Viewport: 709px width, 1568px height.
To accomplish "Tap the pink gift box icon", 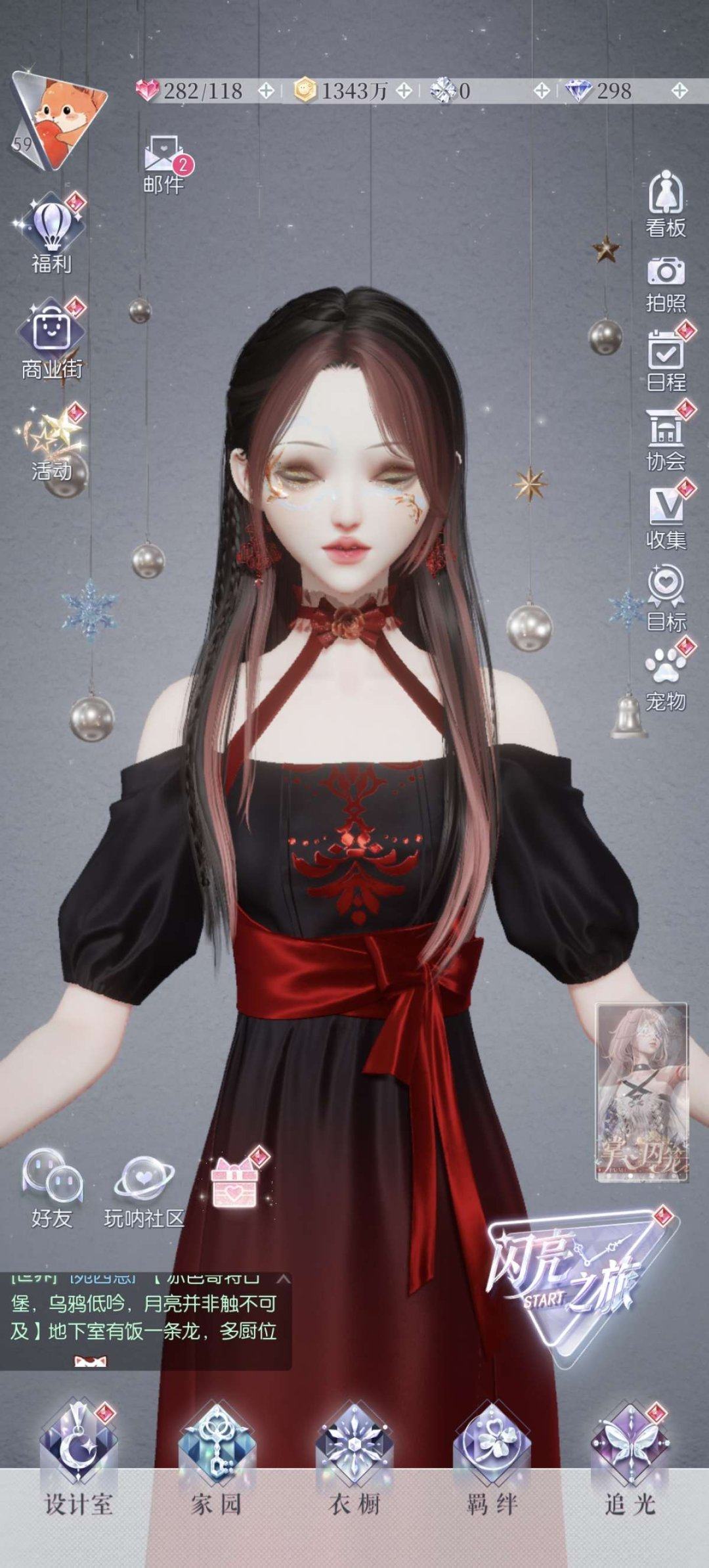I will 233,1182.
